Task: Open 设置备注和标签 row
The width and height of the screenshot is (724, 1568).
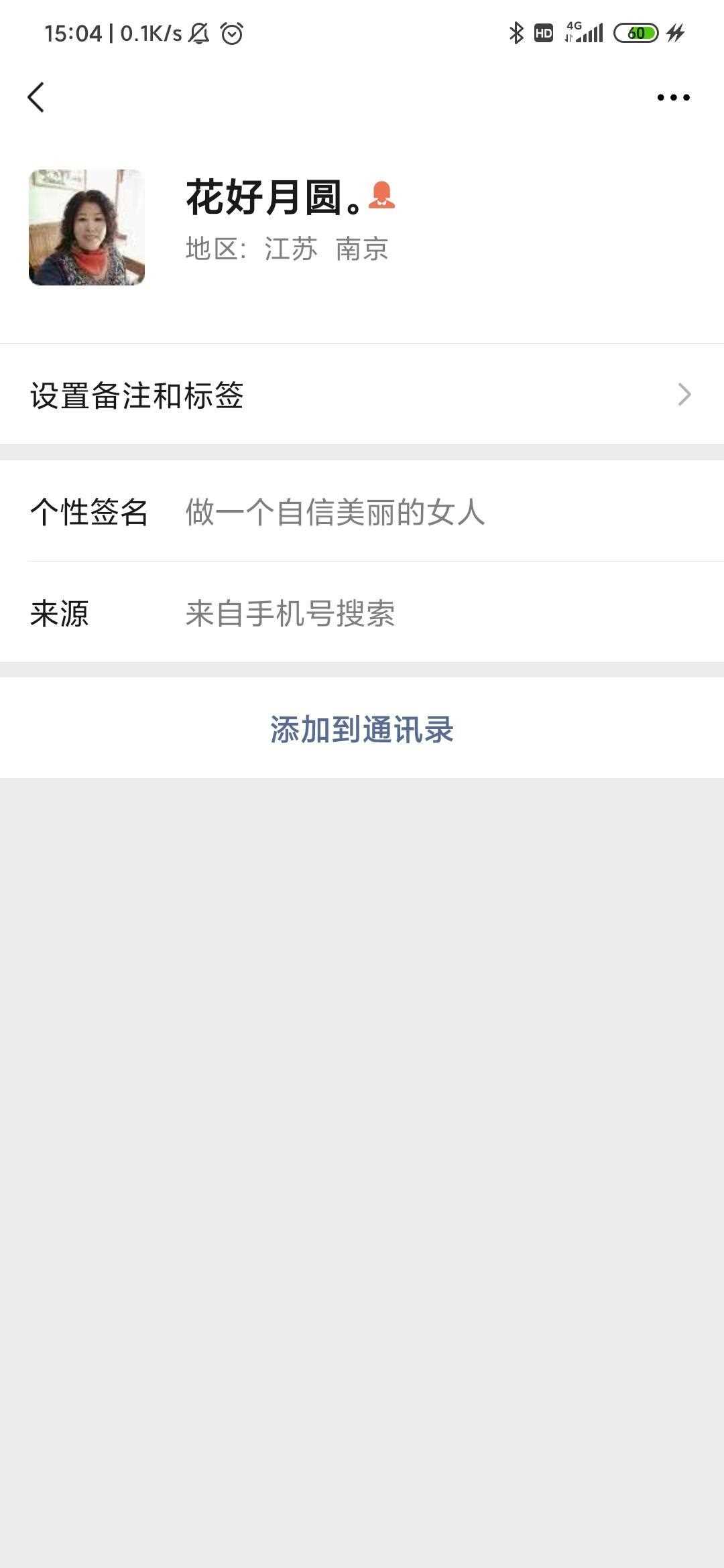Action: pos(362,395)
